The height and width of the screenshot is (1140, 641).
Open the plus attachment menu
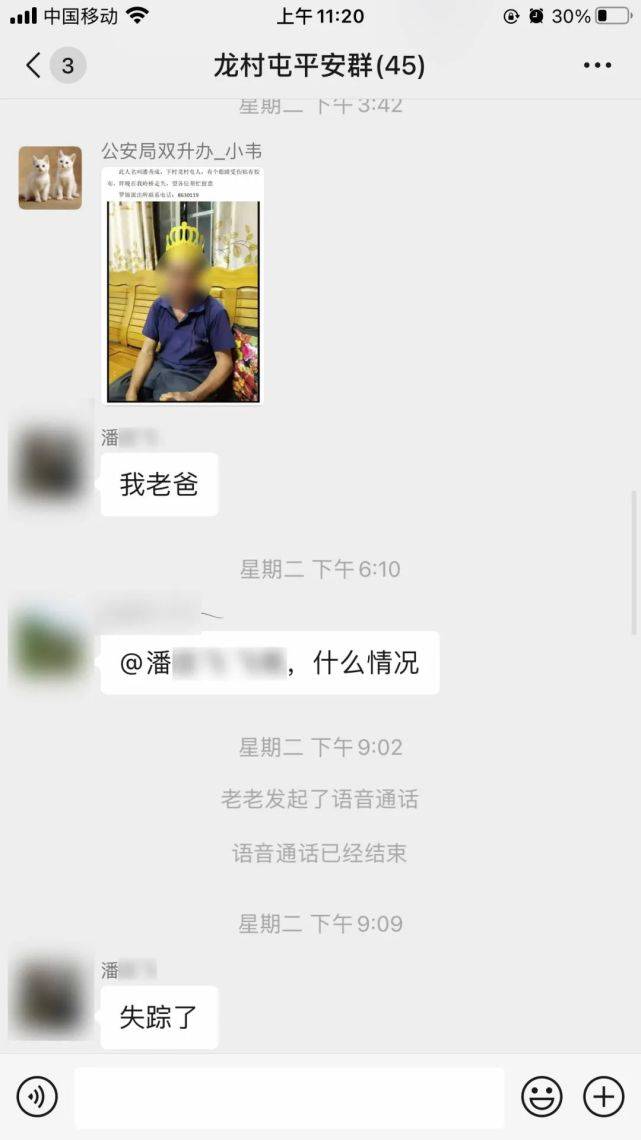[604, 1096]
